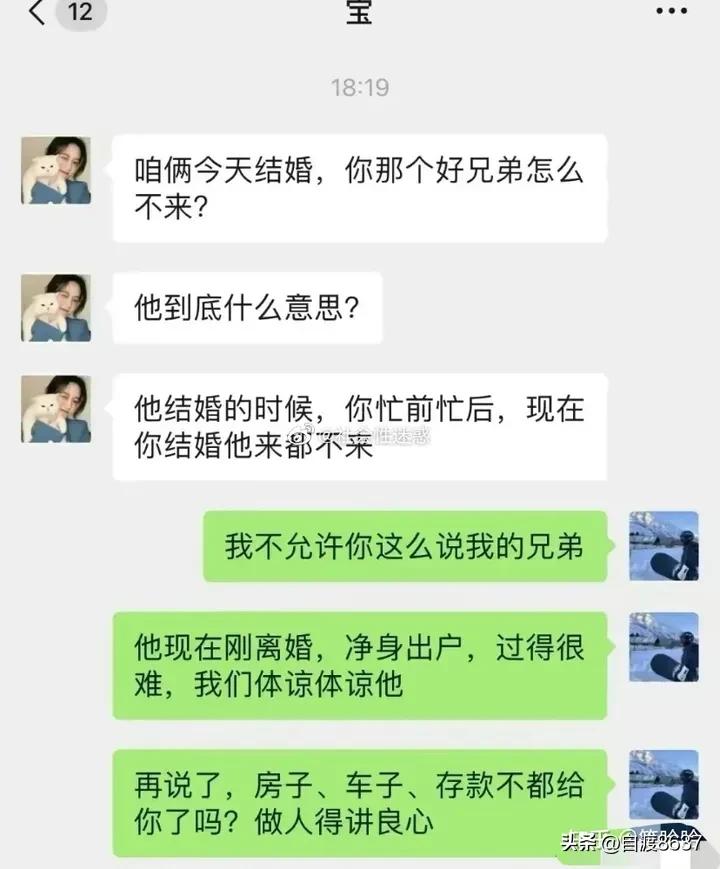
Task: Go back to the chat list
Action: (38, 12)
